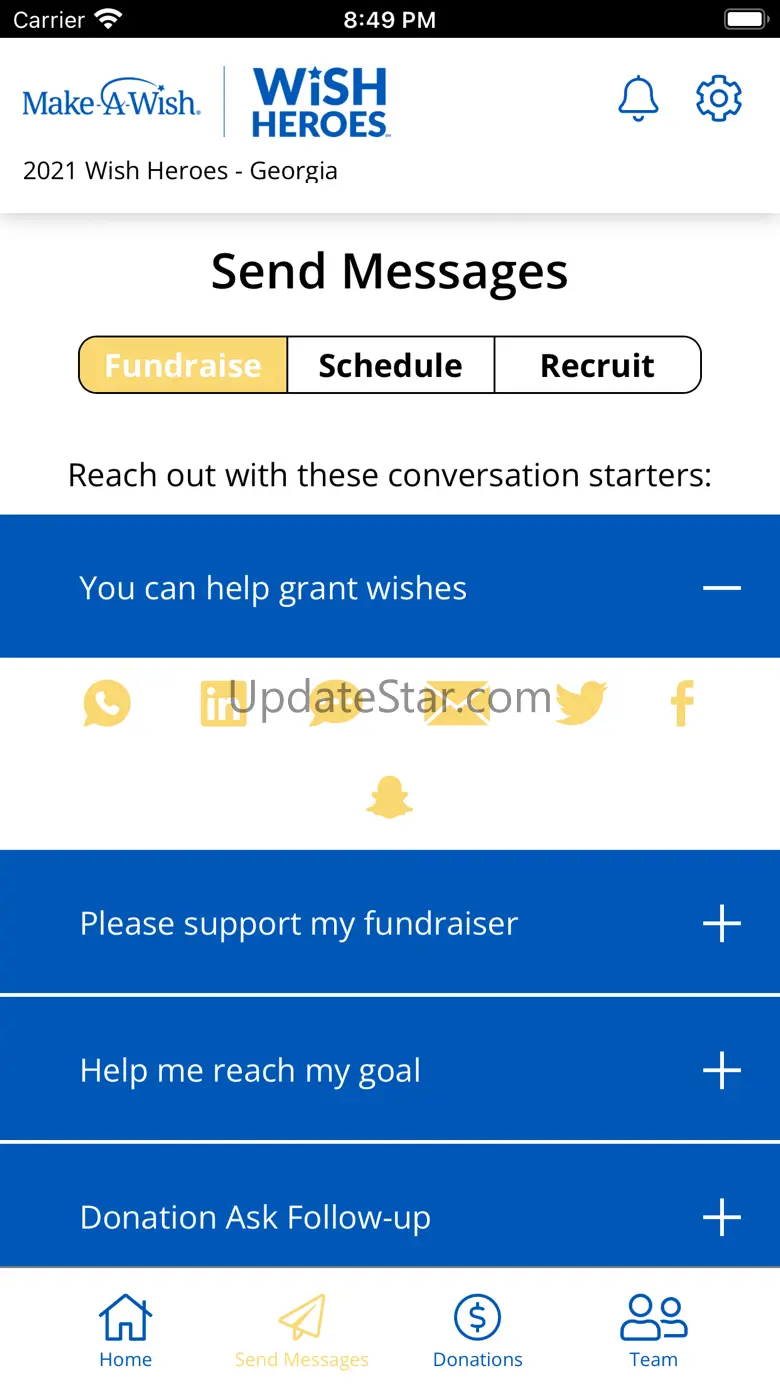Expand 'Please support my fundraiser'
The height and width of the screenshot is (1387, 780).
[721, 924]
